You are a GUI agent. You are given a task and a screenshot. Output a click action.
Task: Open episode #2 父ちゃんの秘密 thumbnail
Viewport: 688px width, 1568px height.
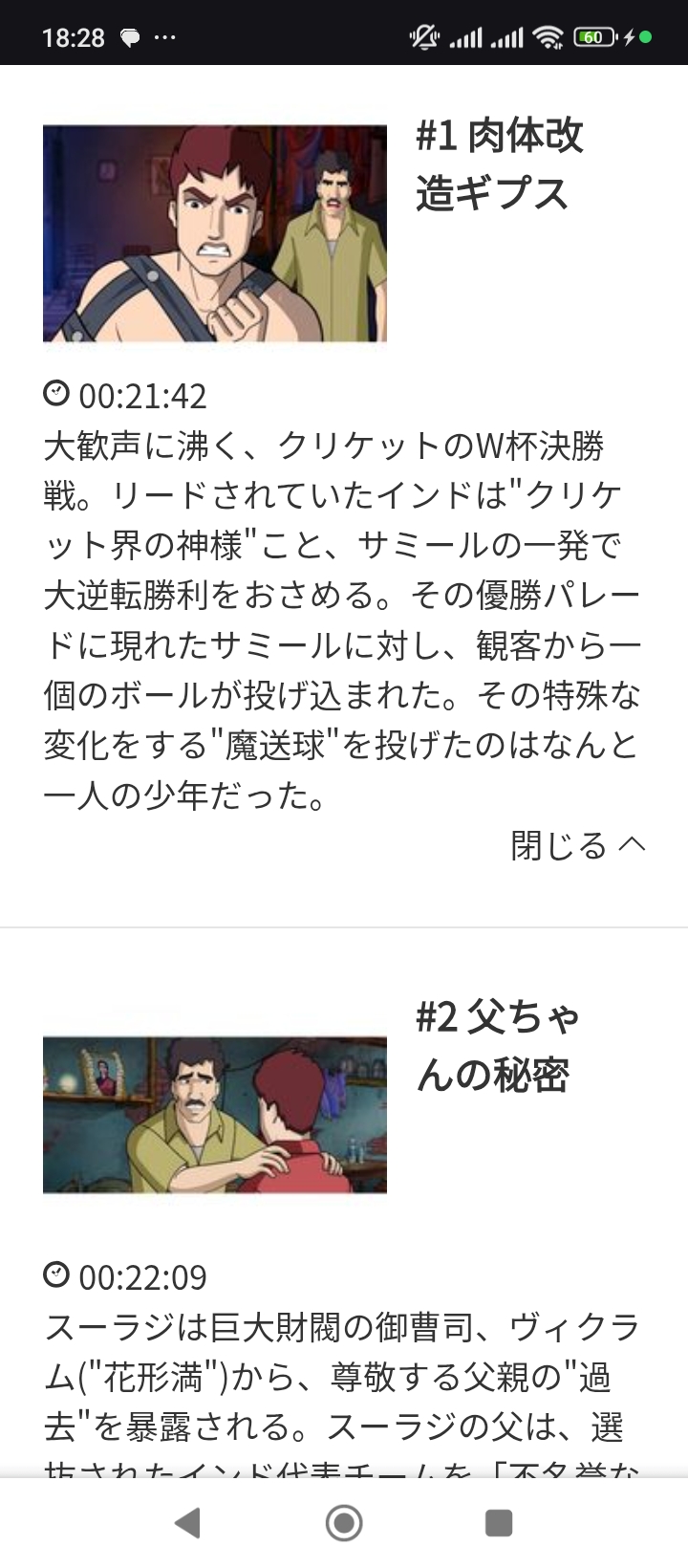pos(215,1115)
